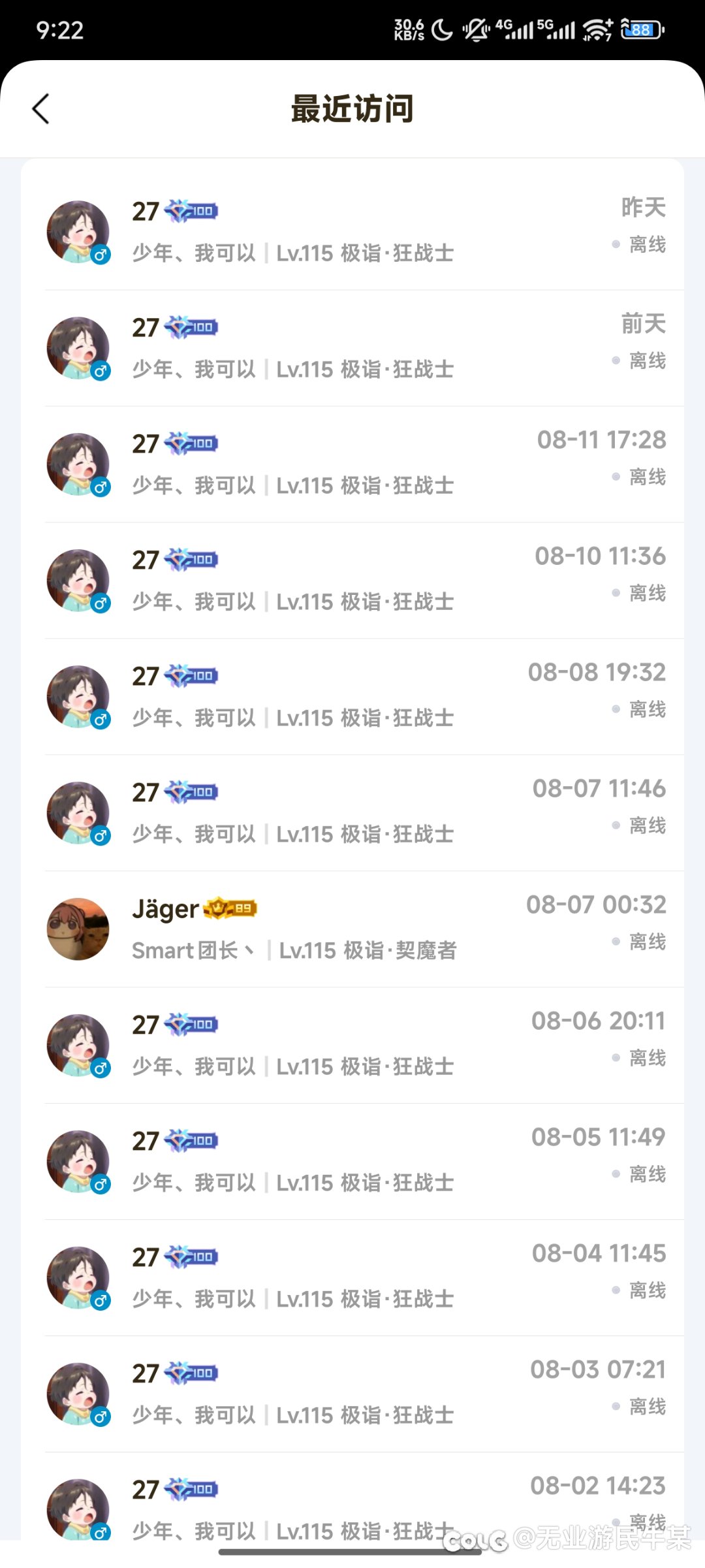Open the visit record from 08-07 11:46

click(352, 813)
